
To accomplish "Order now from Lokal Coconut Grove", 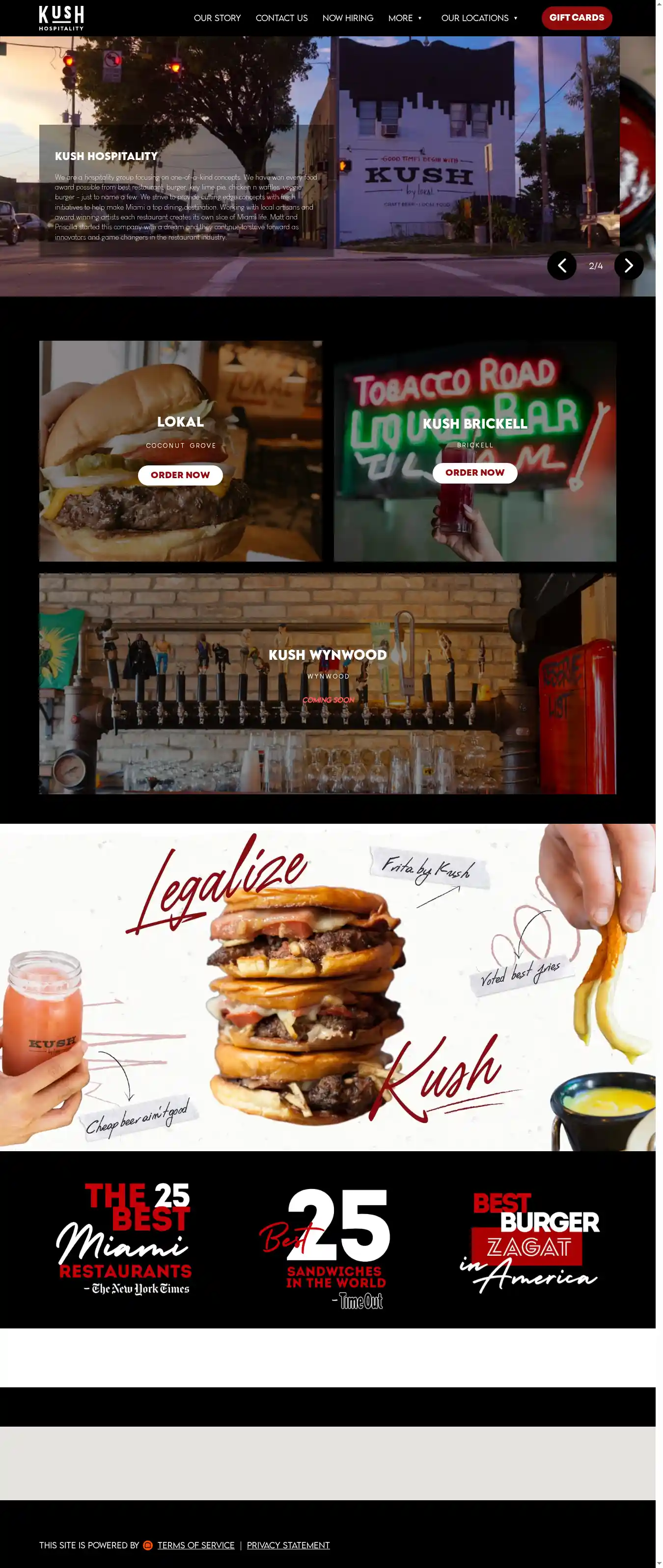I will tap(180, 475).
